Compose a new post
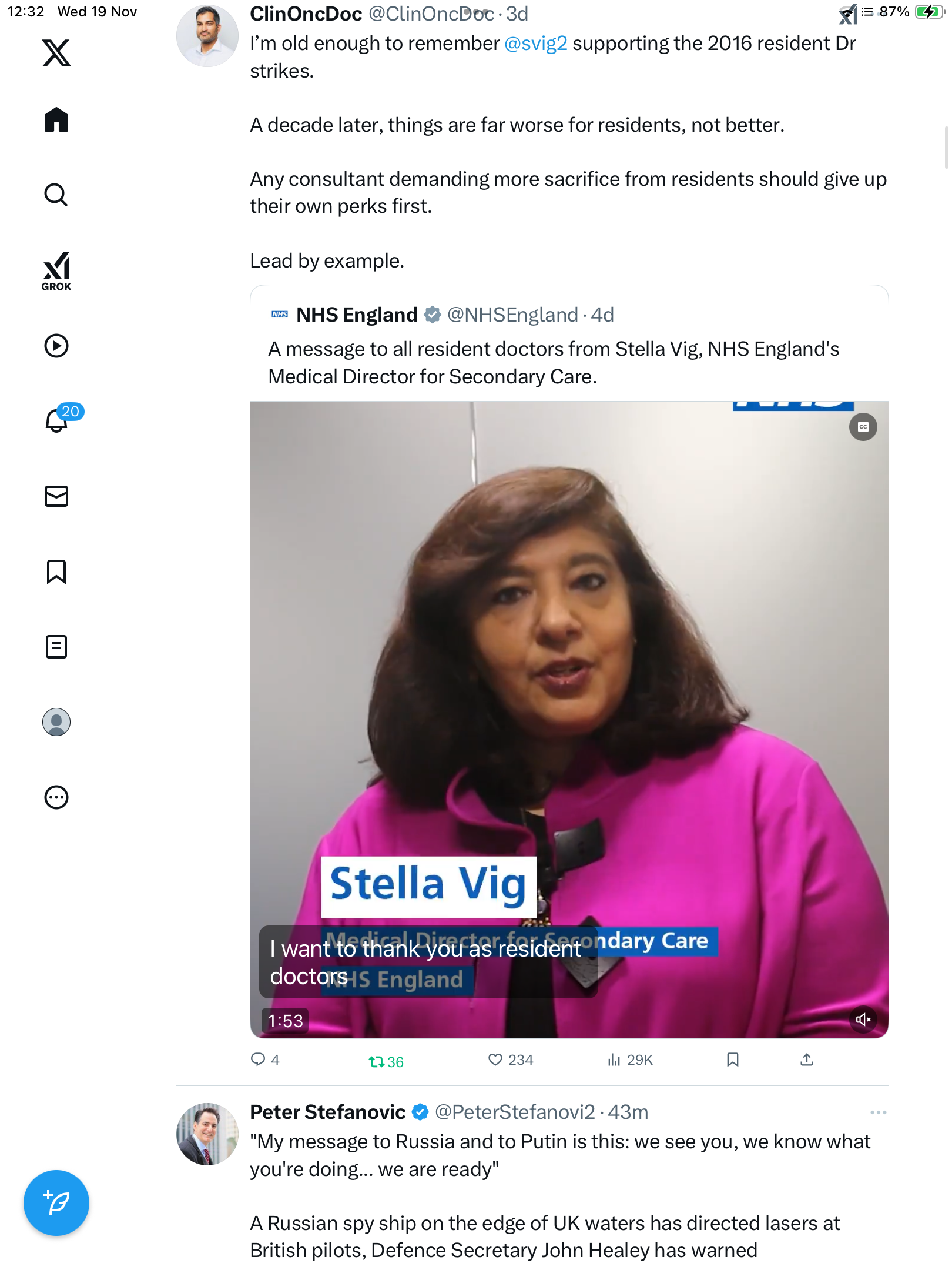 [x=56, y=1203]
